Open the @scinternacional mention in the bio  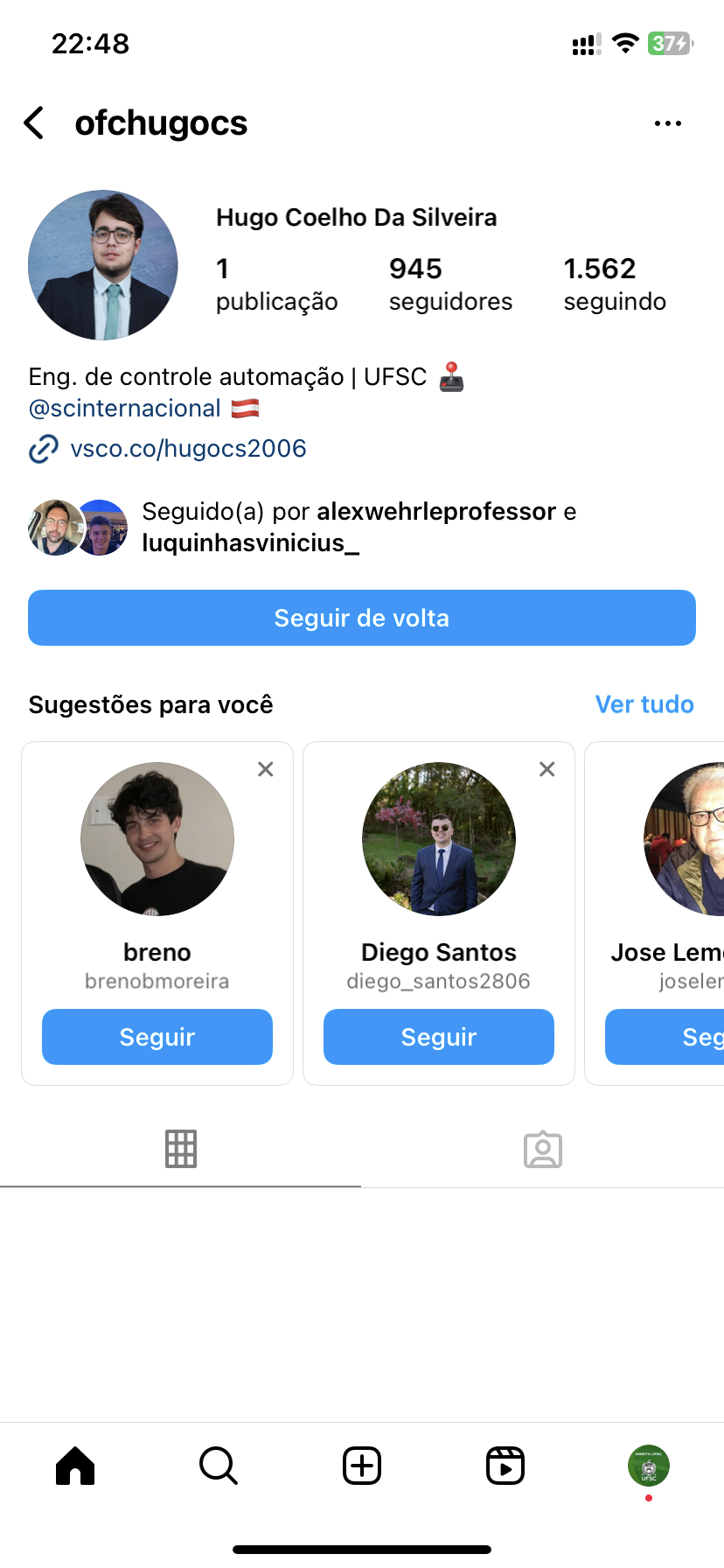click(125, 409)
